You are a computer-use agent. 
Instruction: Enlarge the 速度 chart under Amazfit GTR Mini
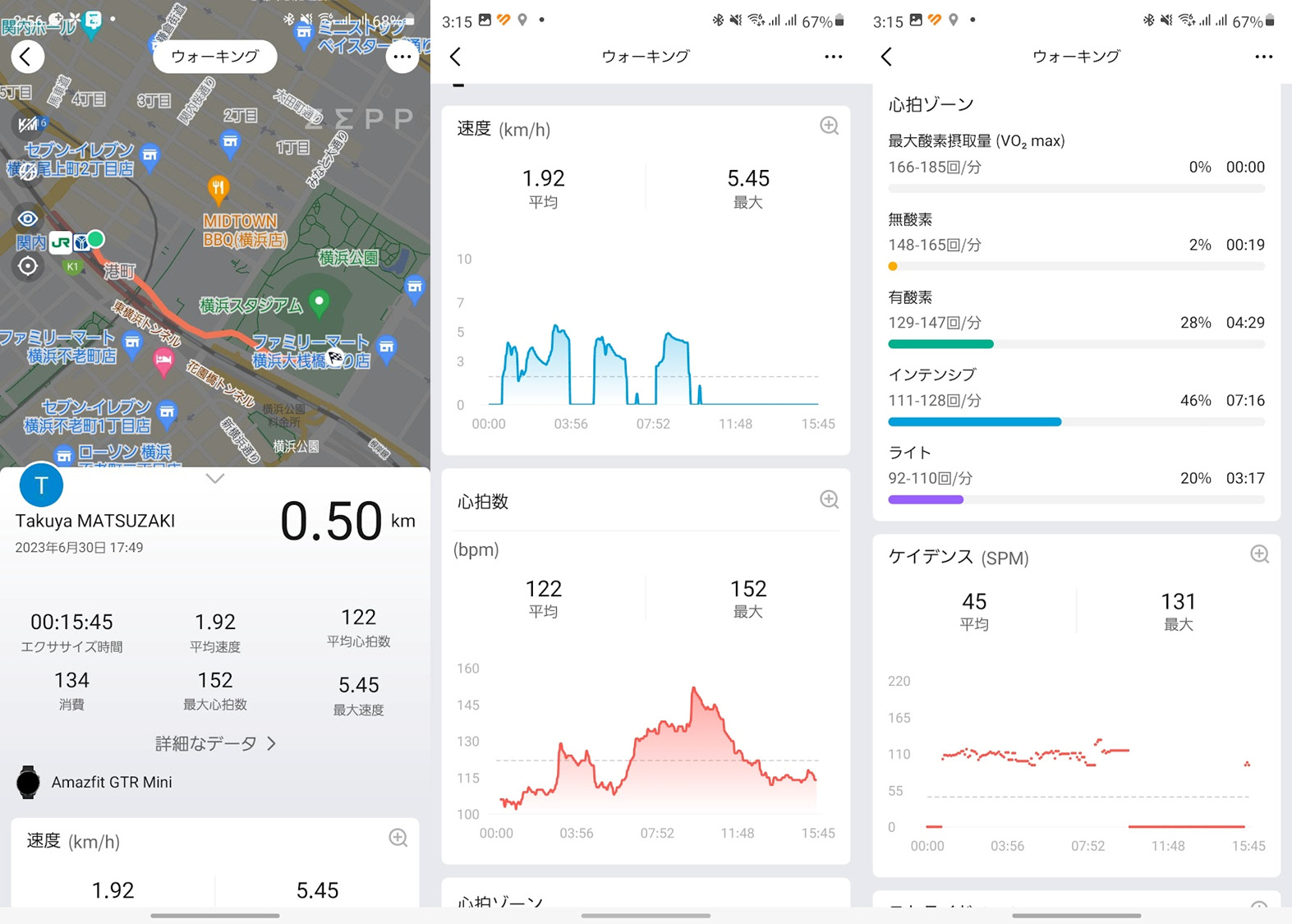click(x=398, y=838)
